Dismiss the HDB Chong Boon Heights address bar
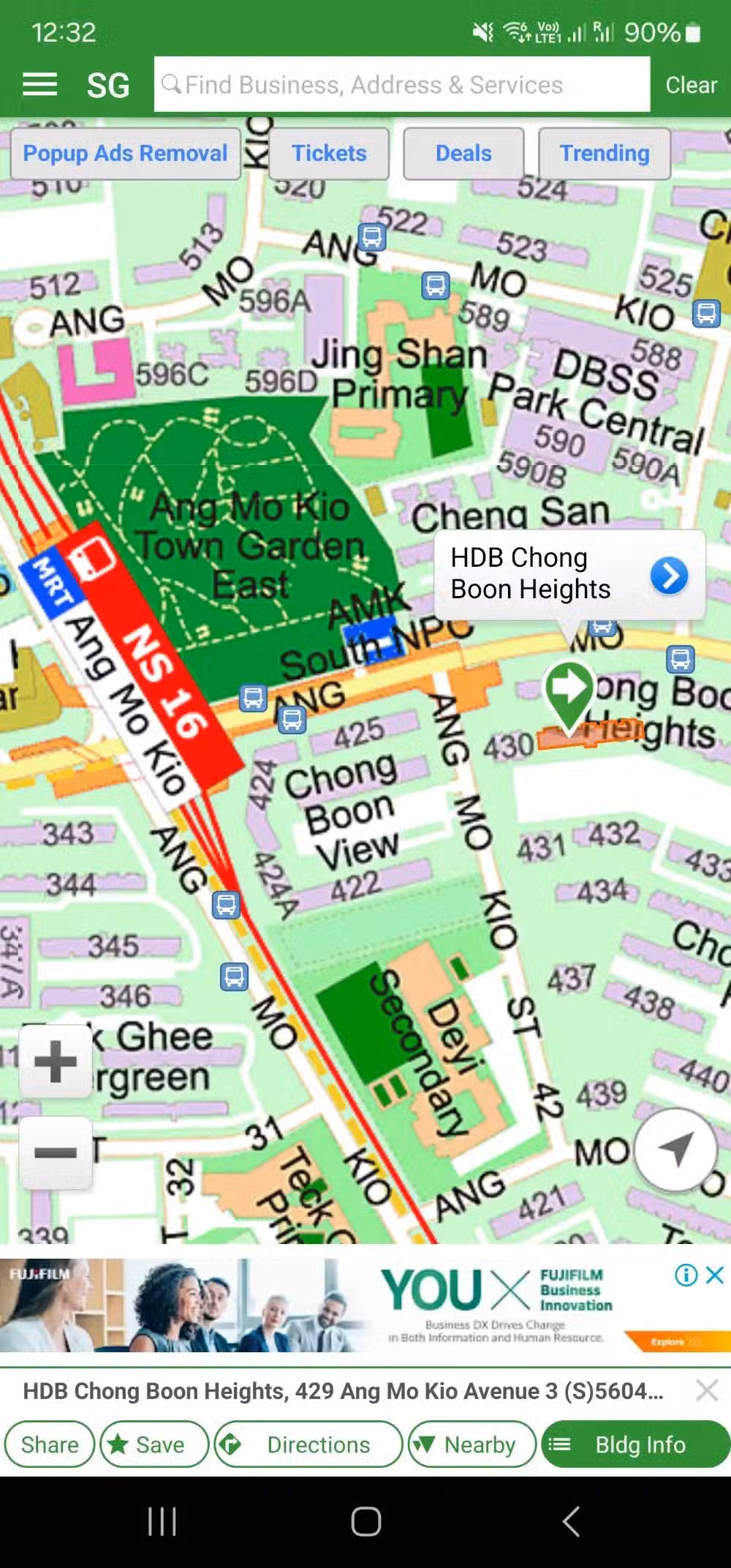Image resolution: width=731 pixels, height=1568 pixels. tap(707, 1390)
